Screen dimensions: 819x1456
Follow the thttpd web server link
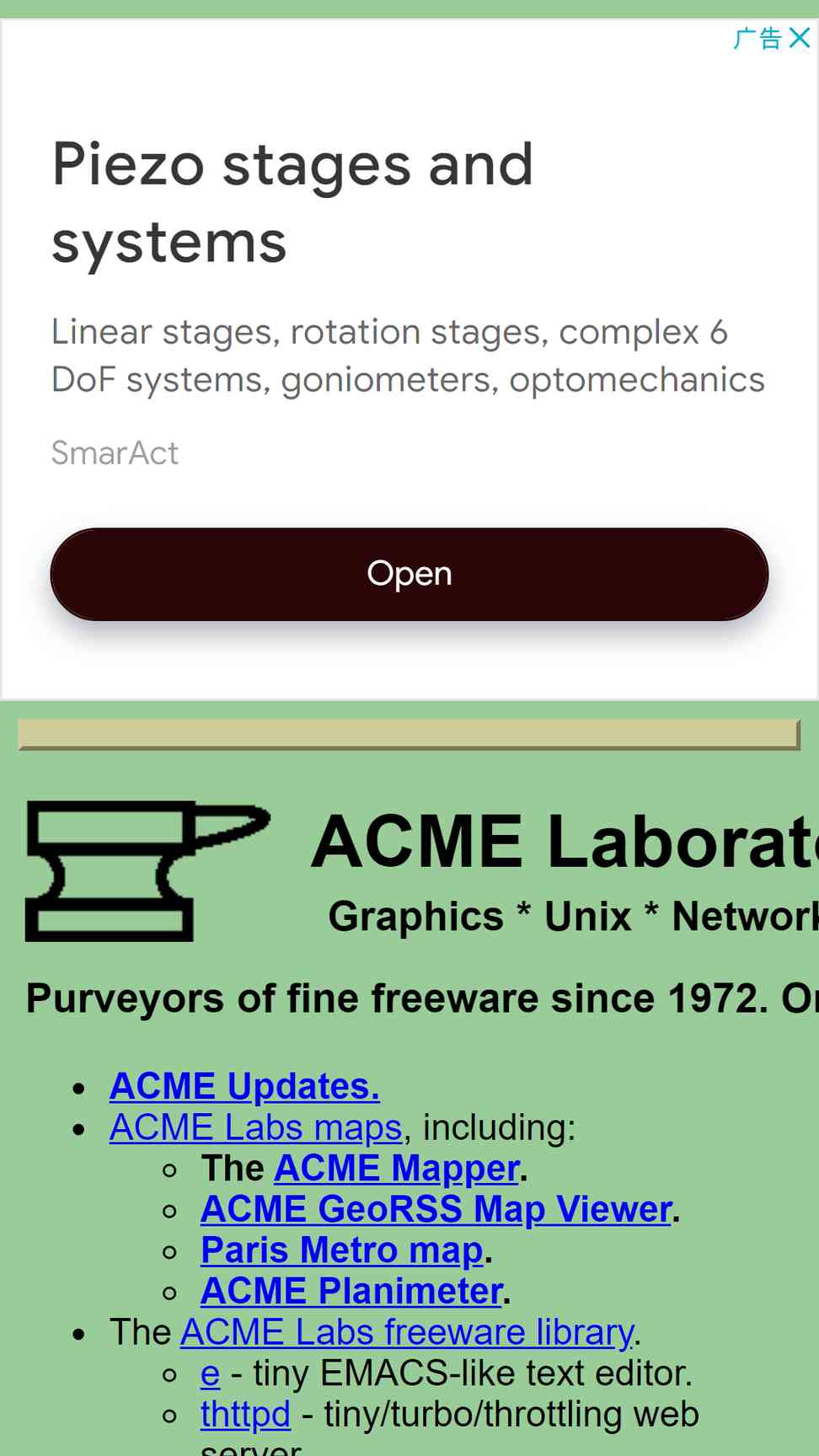tap(245, 1415)
